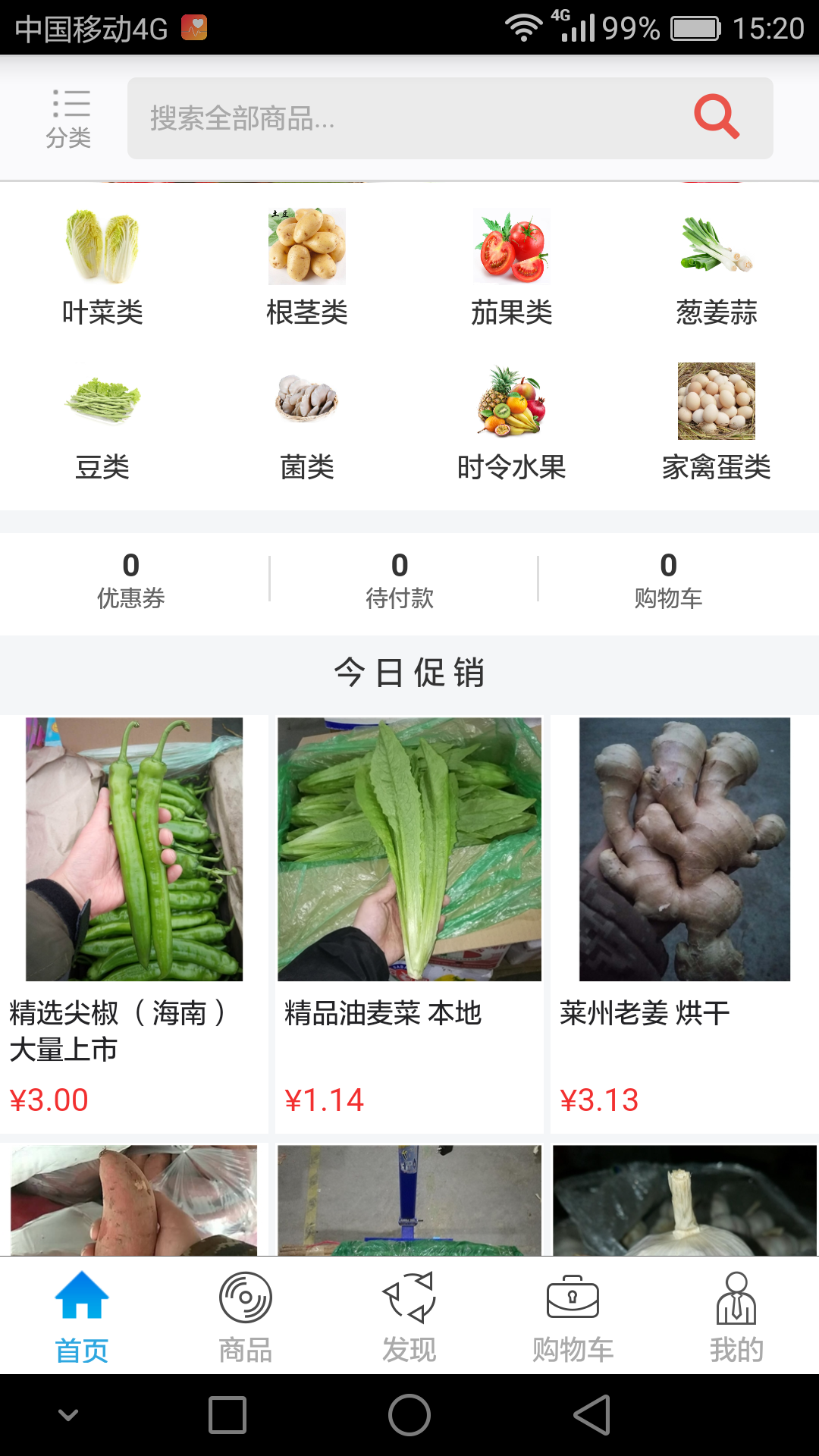Tap the red search magnifier icon
This screenshot has height=1456, width=819.
pyautogui.click(x=716, y=117)
